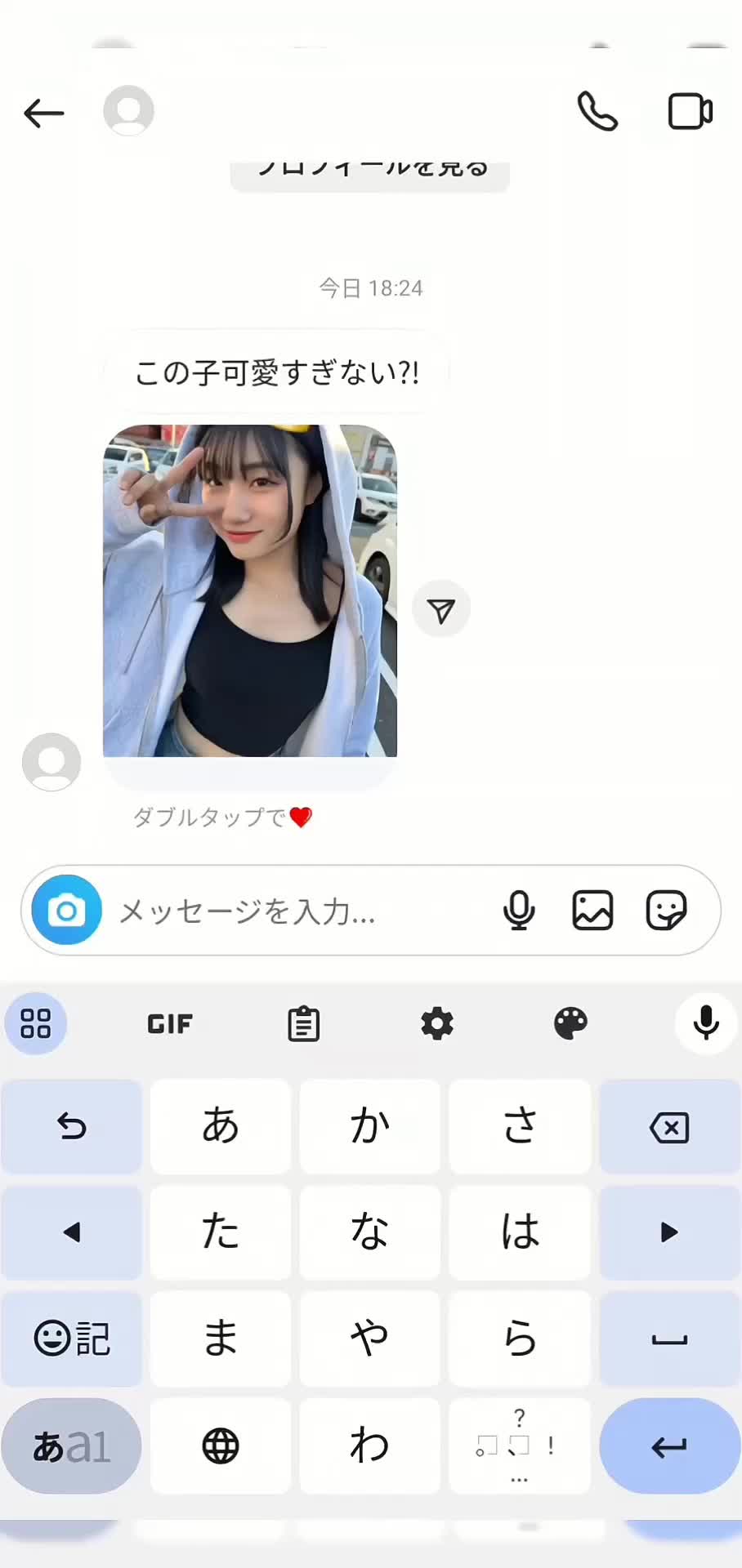Start keyboard voice typing
Image resolution: width=742 pixels, height=1568 pixels.
click(x=705, y=1023)
